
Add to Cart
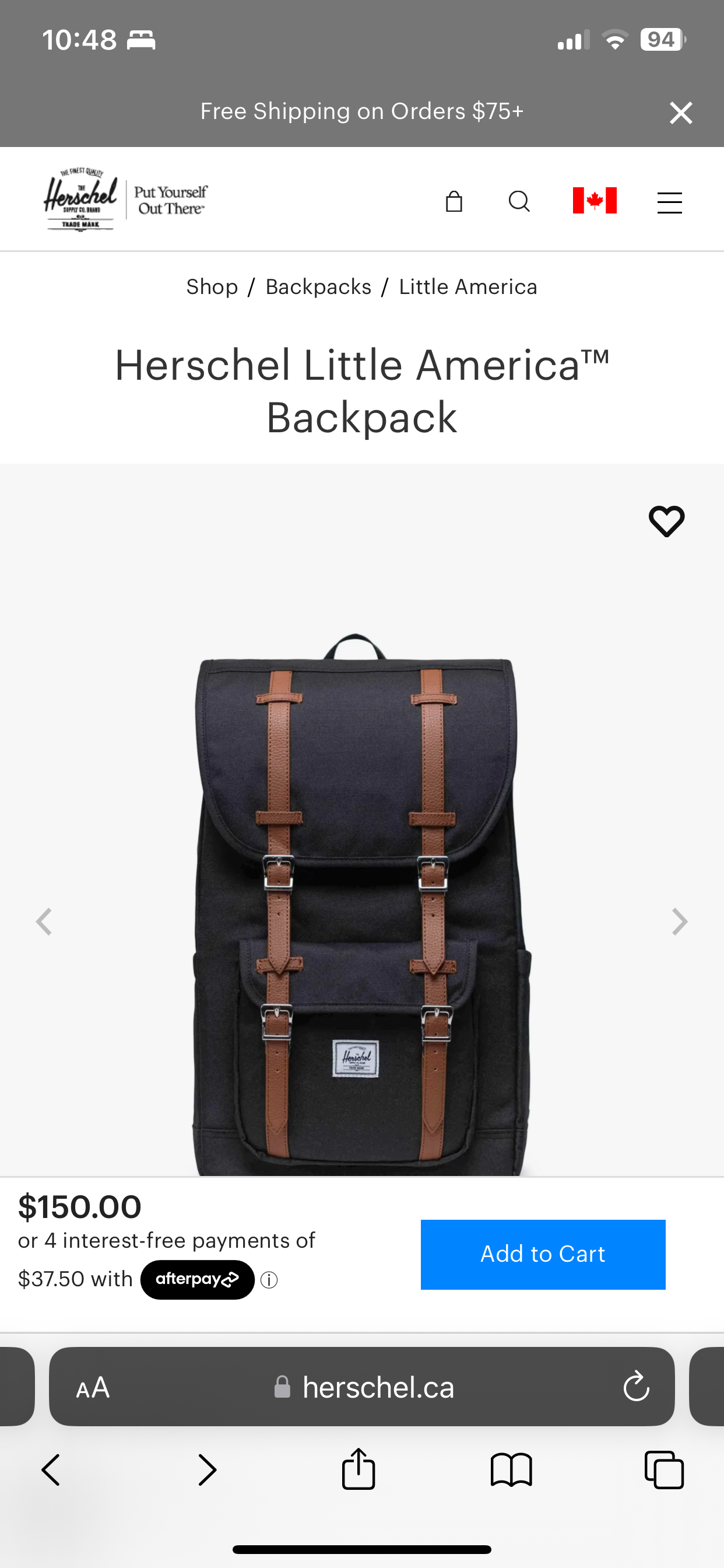click(543, 1255)
